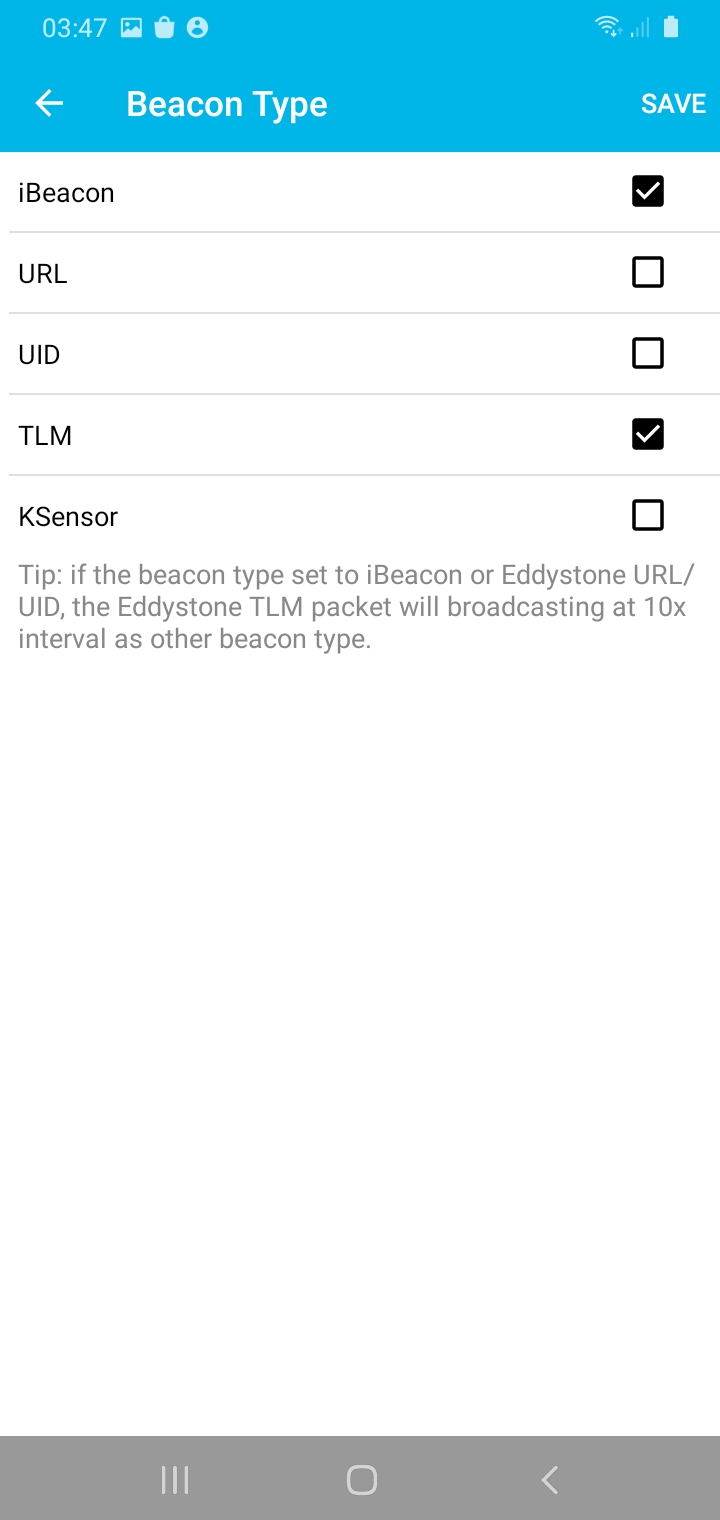Tap the system home button

pos(361,1480)
